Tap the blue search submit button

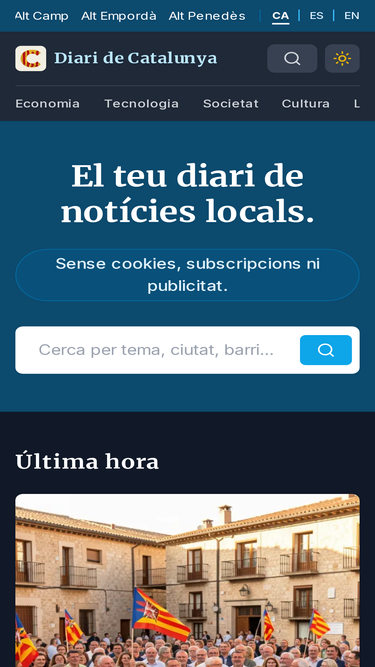click(326, 350)
